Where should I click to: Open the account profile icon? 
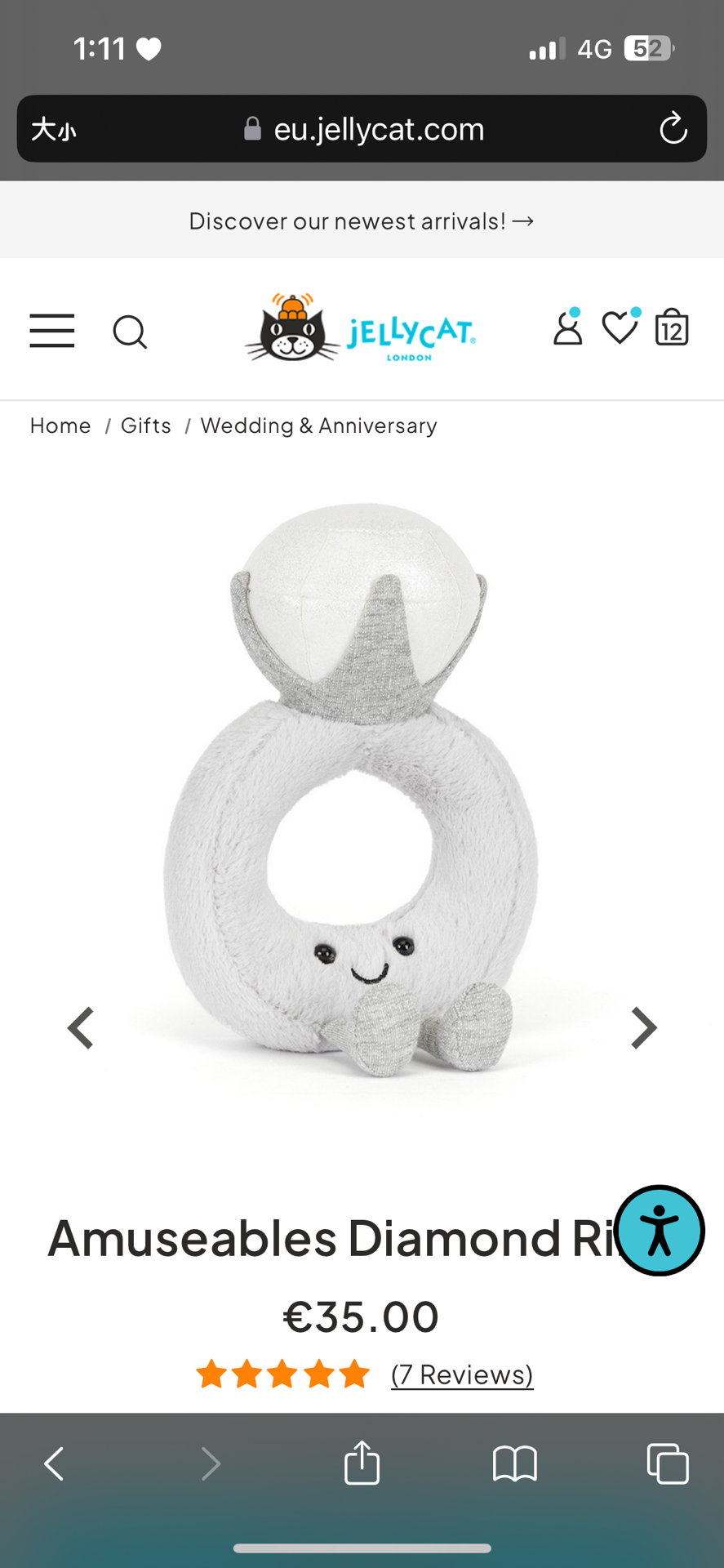[x=568, y=328]
